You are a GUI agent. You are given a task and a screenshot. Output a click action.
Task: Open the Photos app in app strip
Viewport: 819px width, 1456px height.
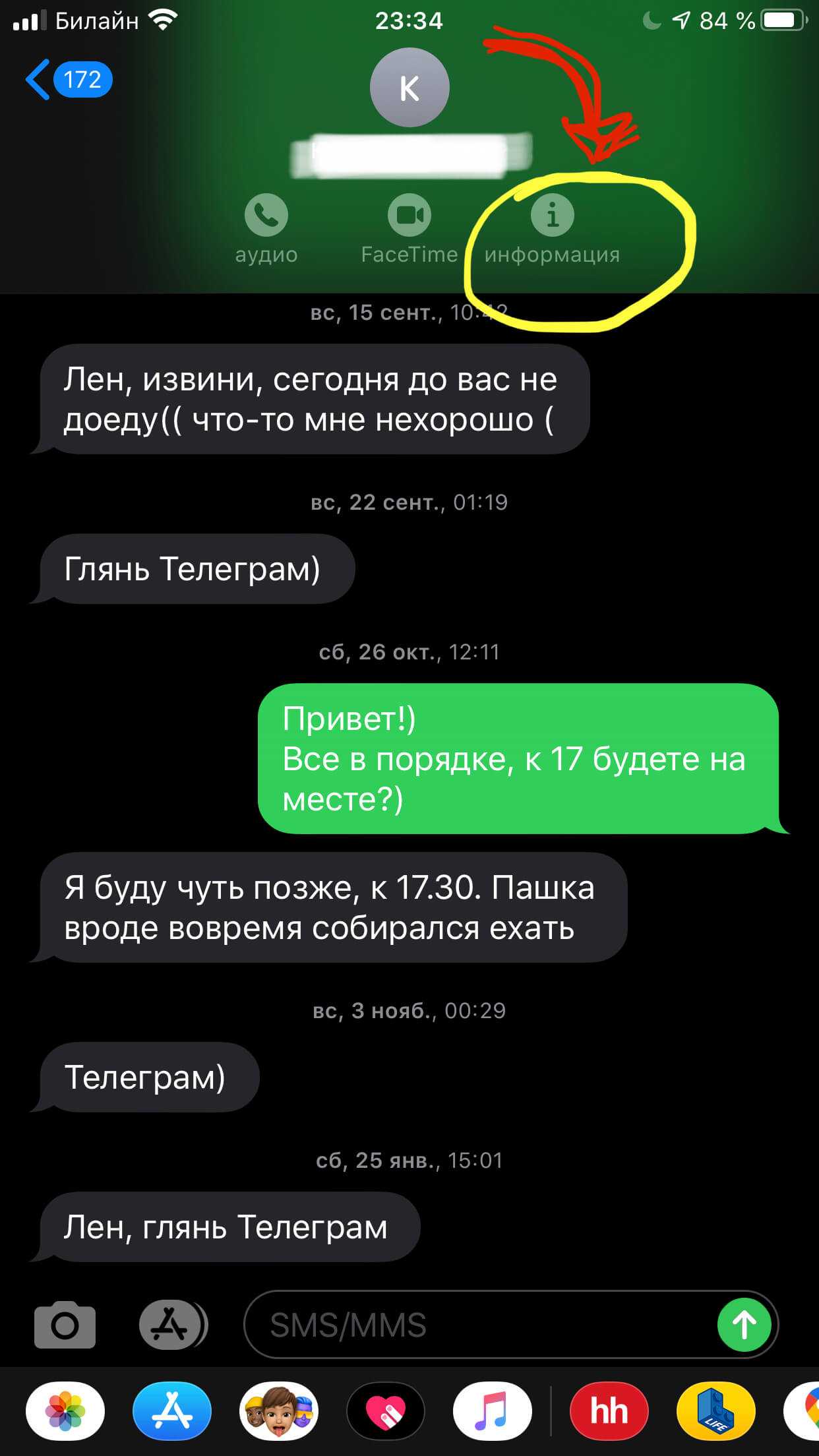coord(65,1411)
